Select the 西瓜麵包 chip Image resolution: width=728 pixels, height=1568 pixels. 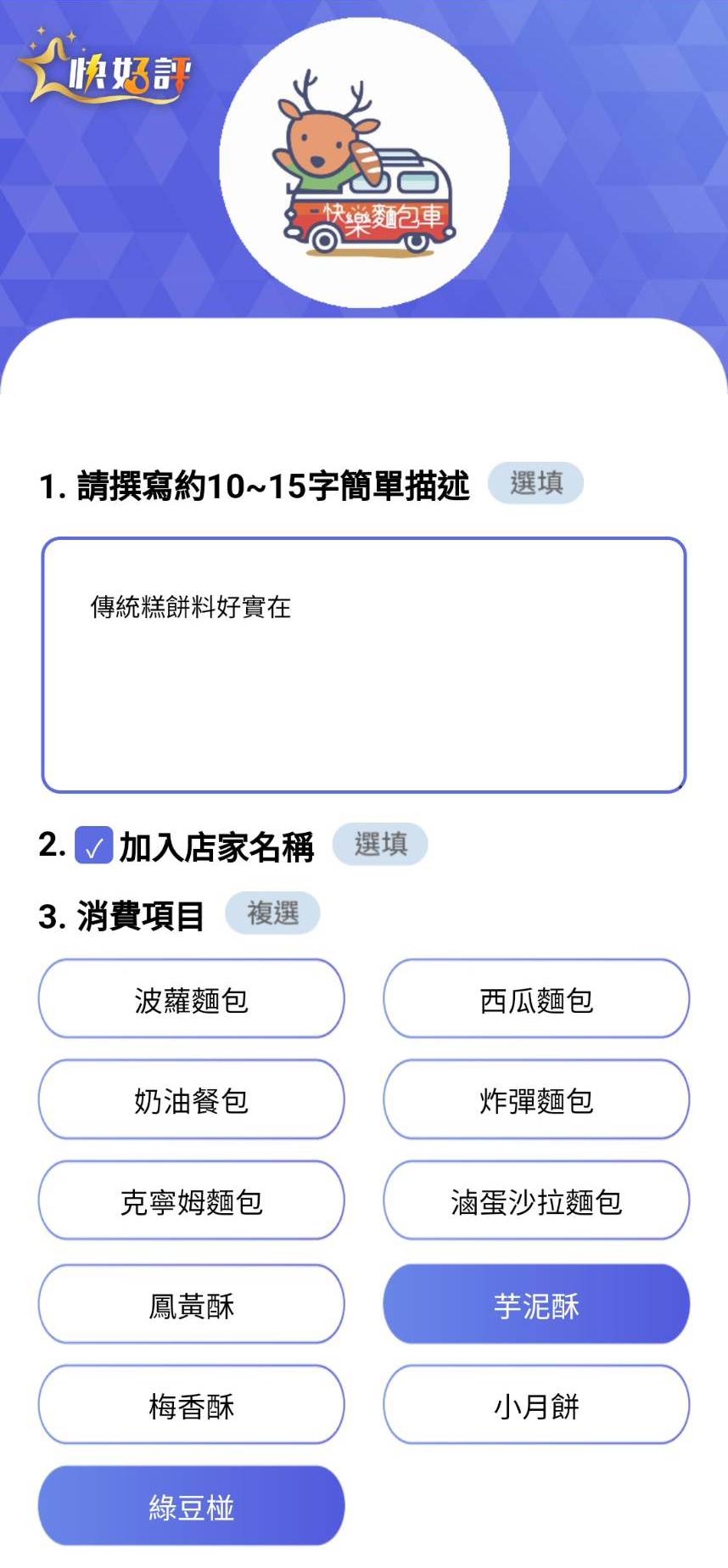[x=536, y=999]
